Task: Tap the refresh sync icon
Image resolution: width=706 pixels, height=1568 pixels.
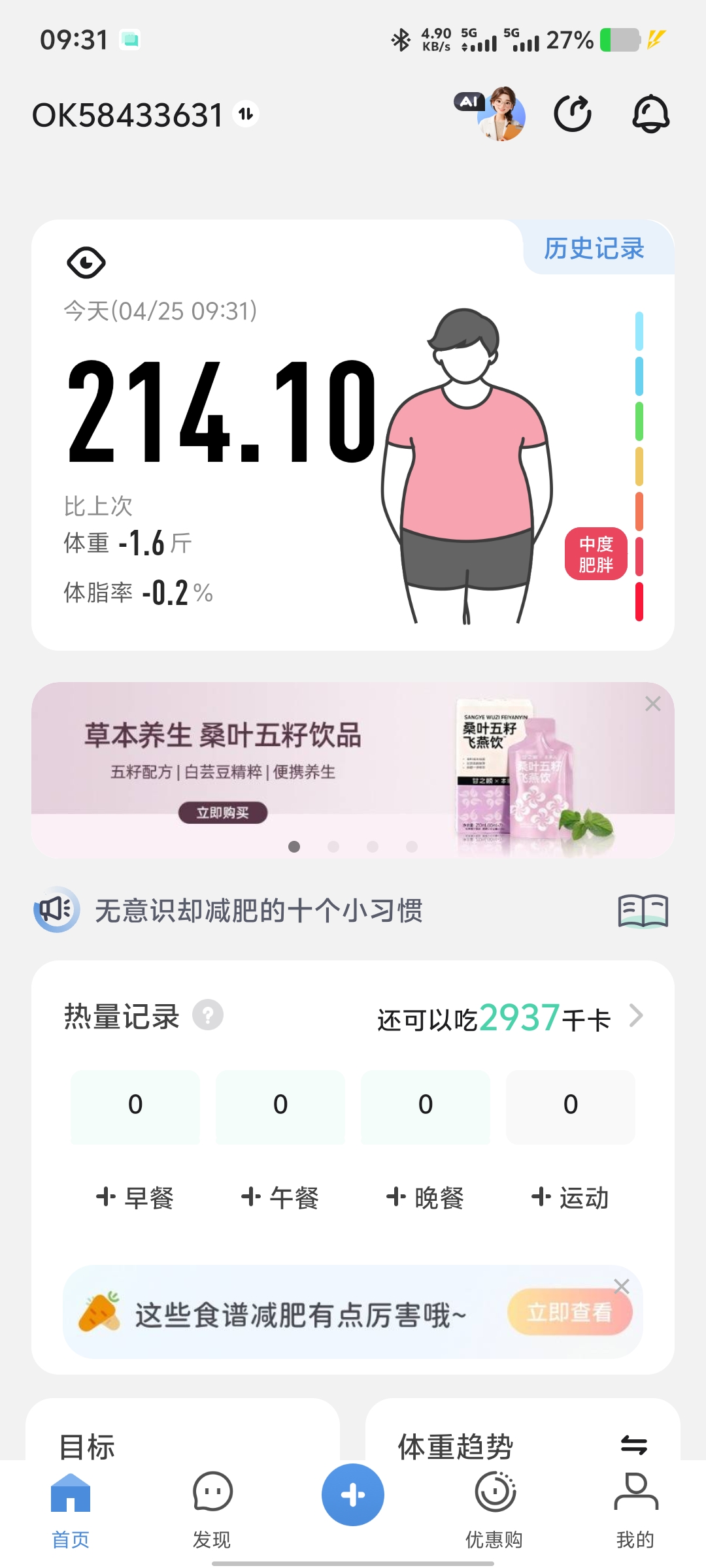Action: pos(573,114)
